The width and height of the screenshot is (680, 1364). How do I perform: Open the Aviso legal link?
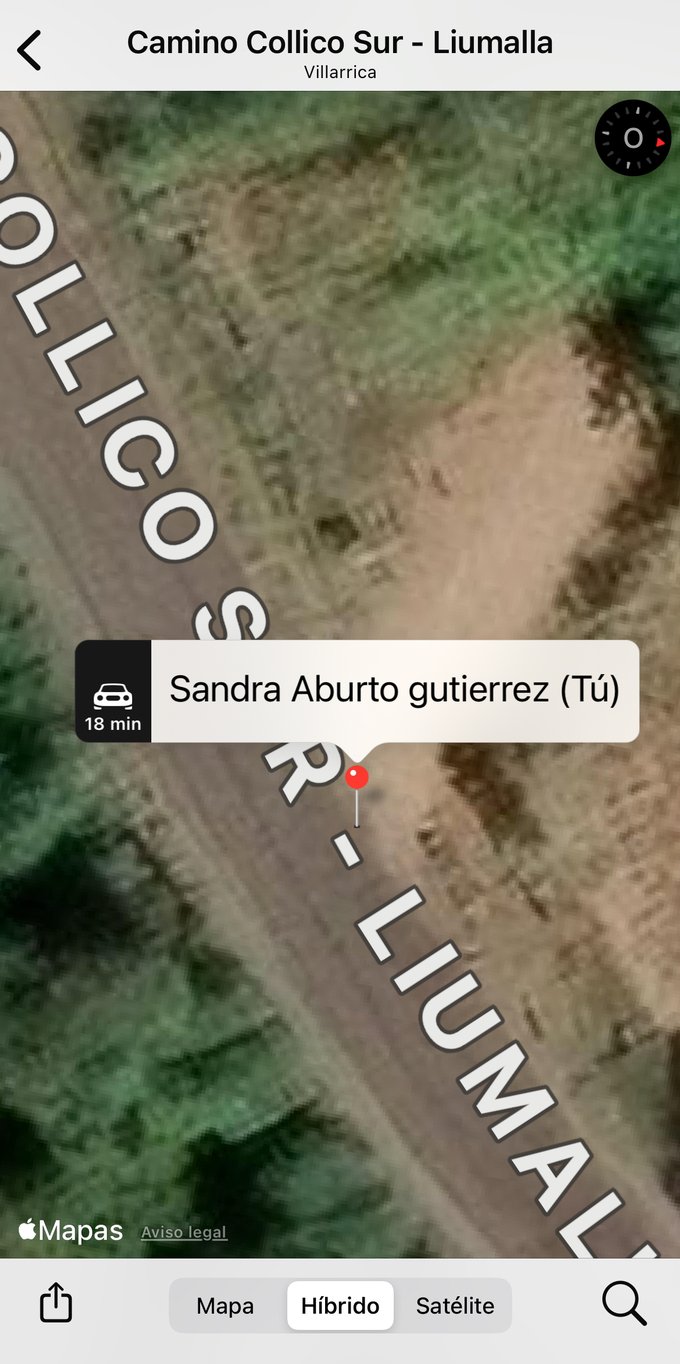(184, 1232)
